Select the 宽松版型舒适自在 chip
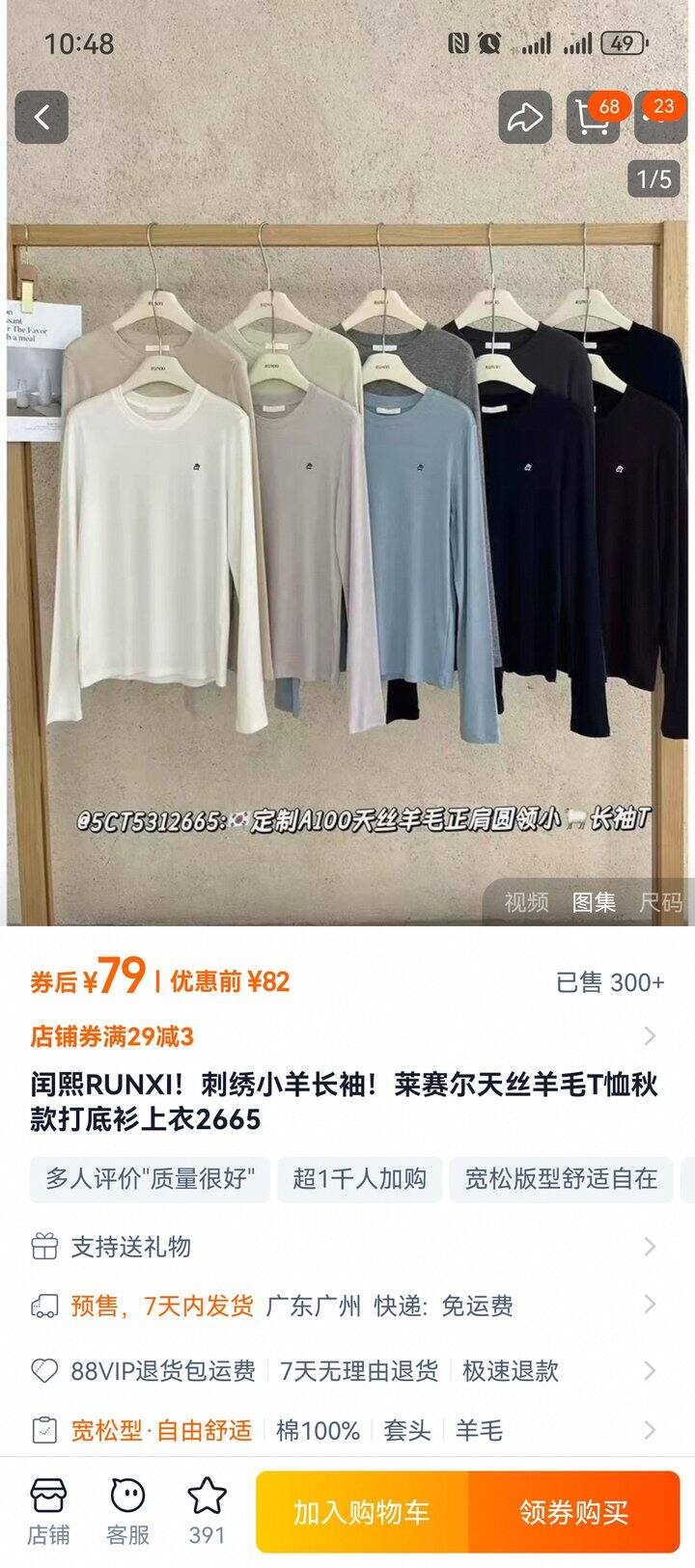 (x=561, y=1178)
